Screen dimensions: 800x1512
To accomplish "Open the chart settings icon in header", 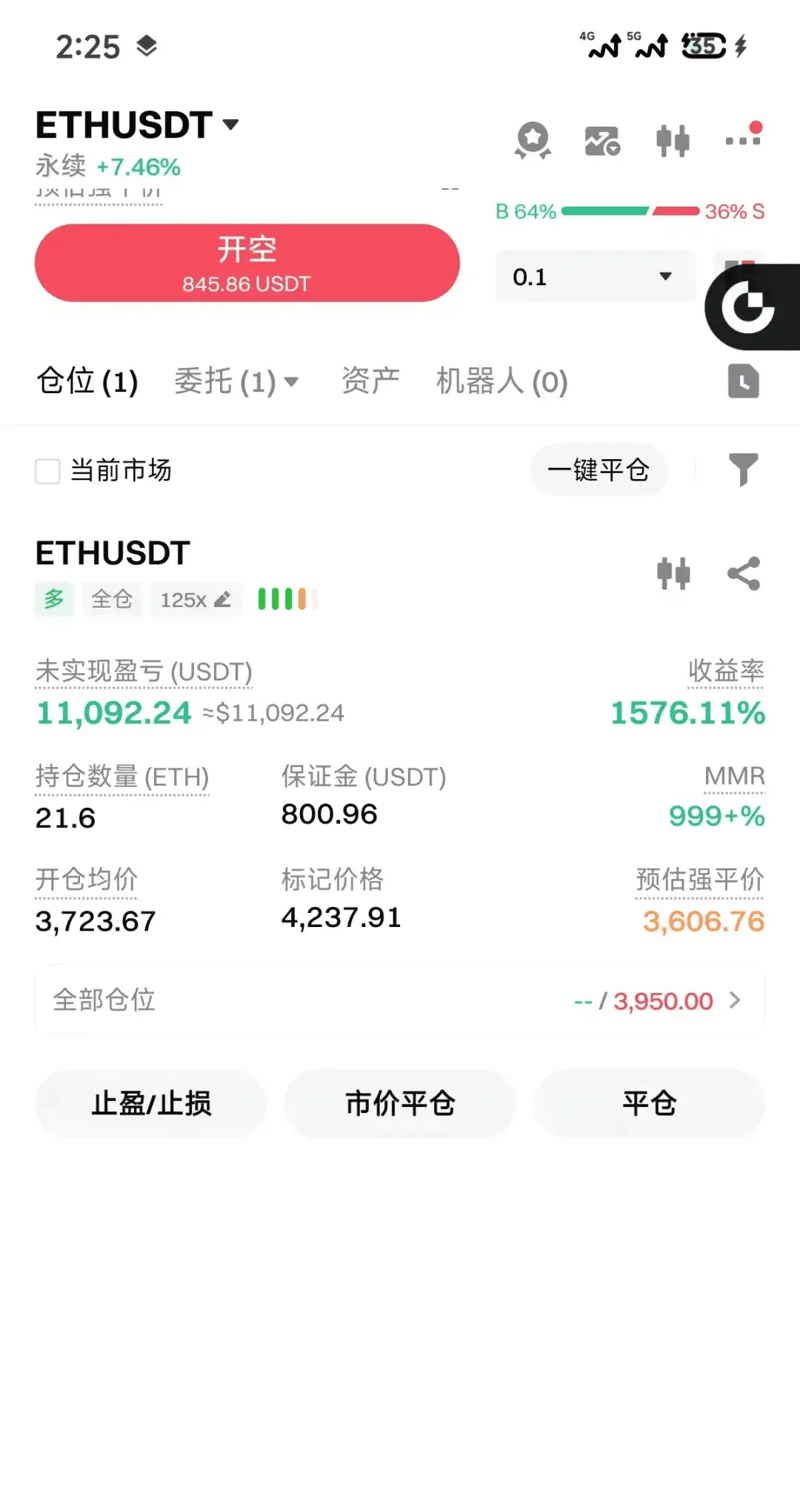I will point(602,141).
